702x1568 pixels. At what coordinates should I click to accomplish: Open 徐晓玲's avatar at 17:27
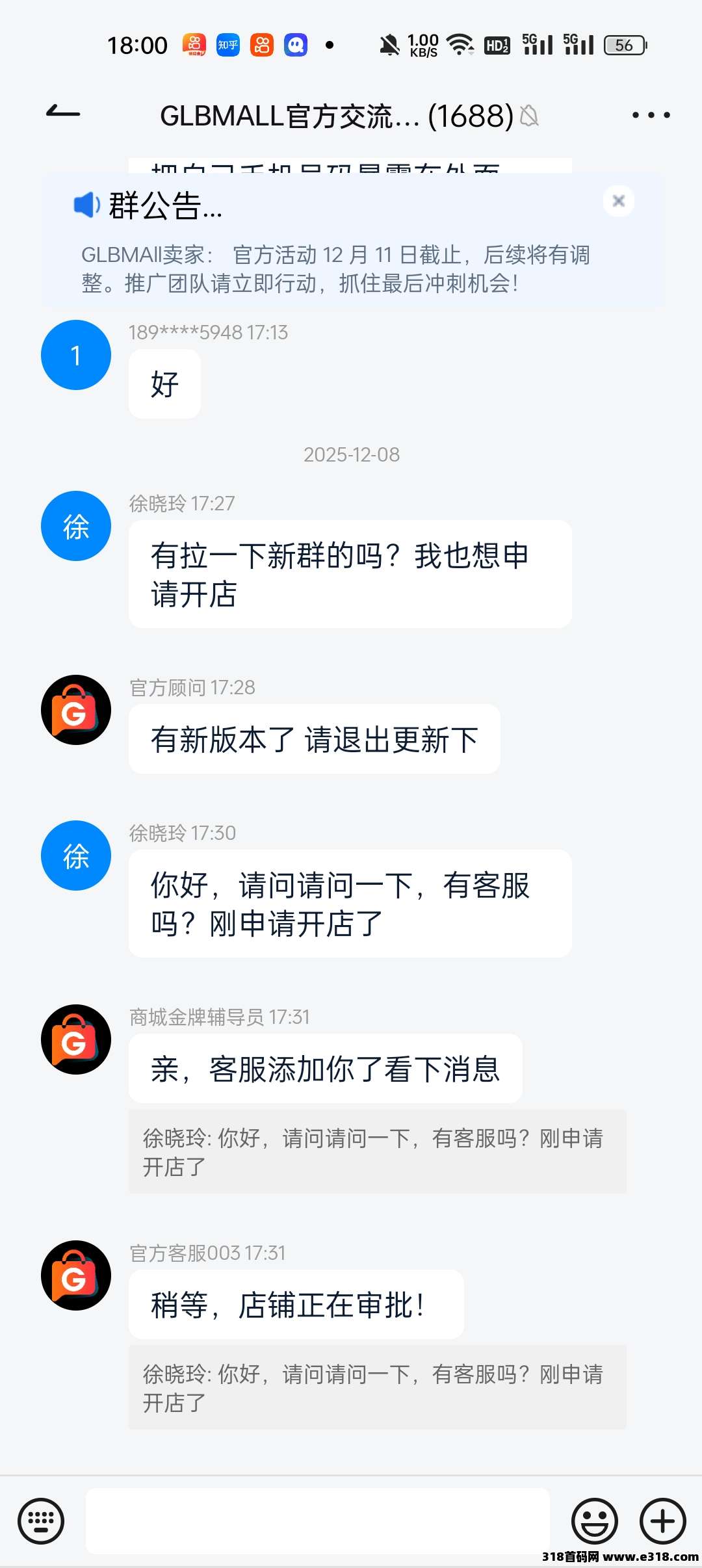click(x=76, y=526)
